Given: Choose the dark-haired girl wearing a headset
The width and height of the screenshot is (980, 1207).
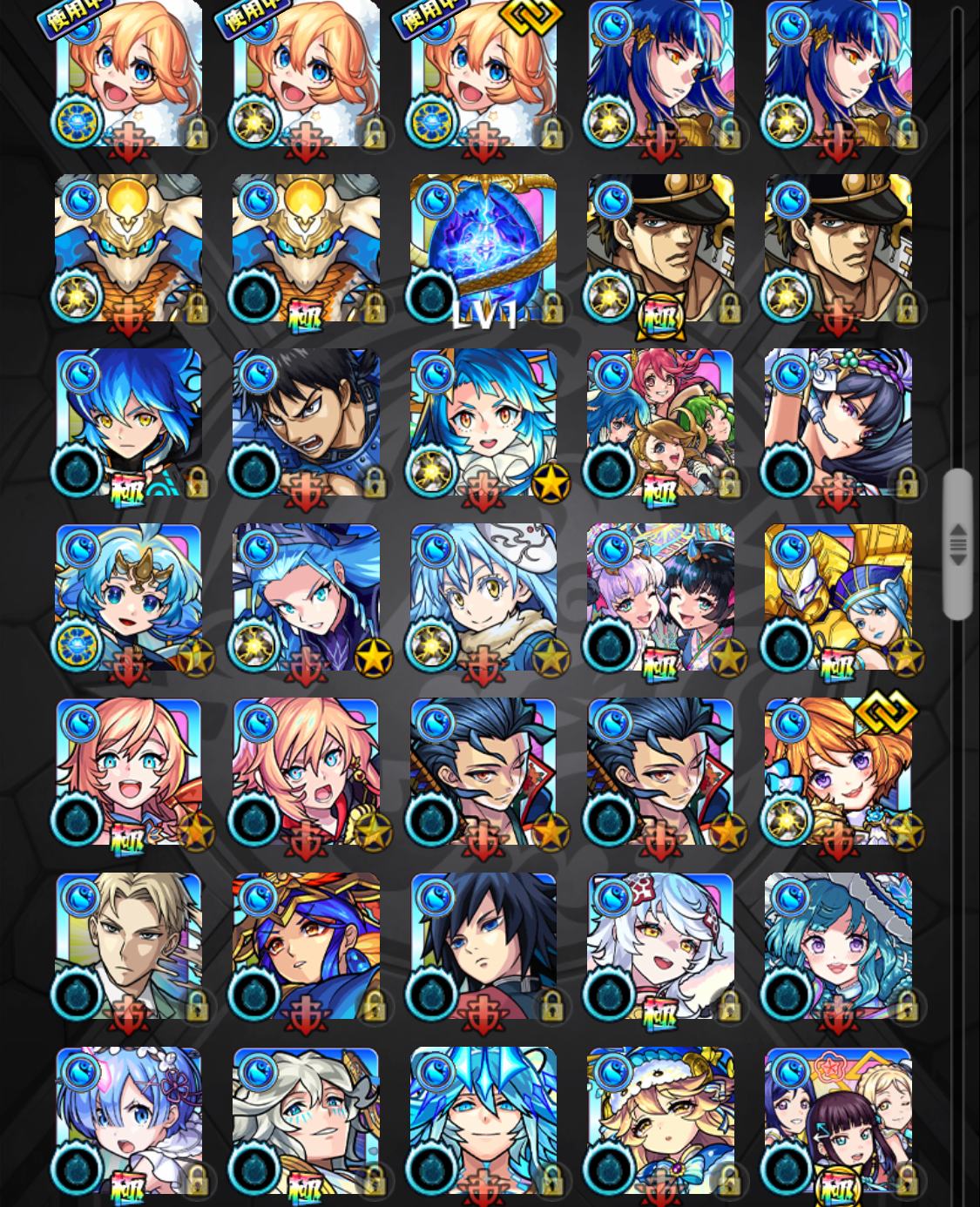Looking at the screenshot, I should point(838,423).
